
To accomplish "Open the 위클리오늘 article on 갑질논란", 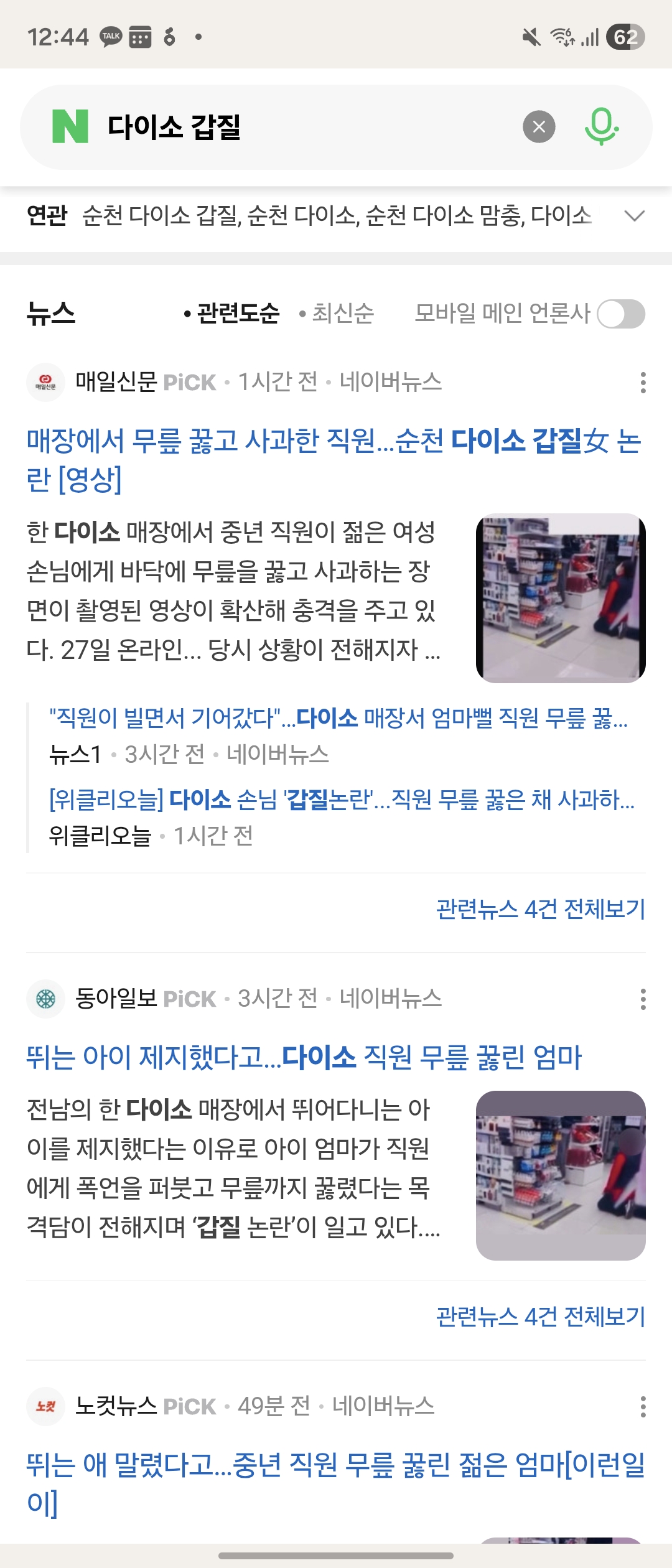I will pos(341,800).
